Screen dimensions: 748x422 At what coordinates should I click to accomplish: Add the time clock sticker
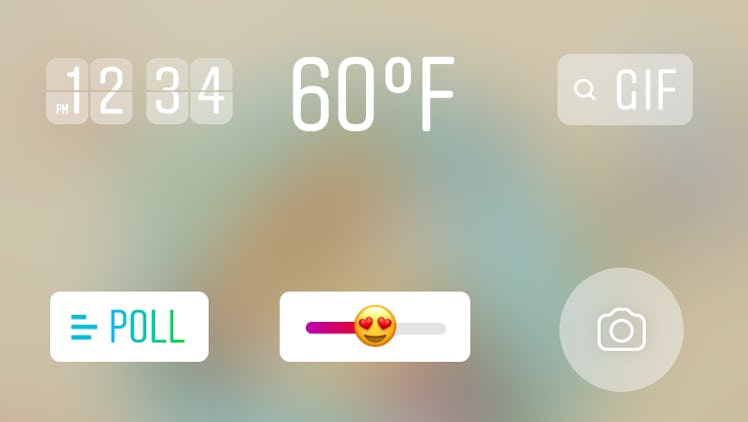[139, 91]
